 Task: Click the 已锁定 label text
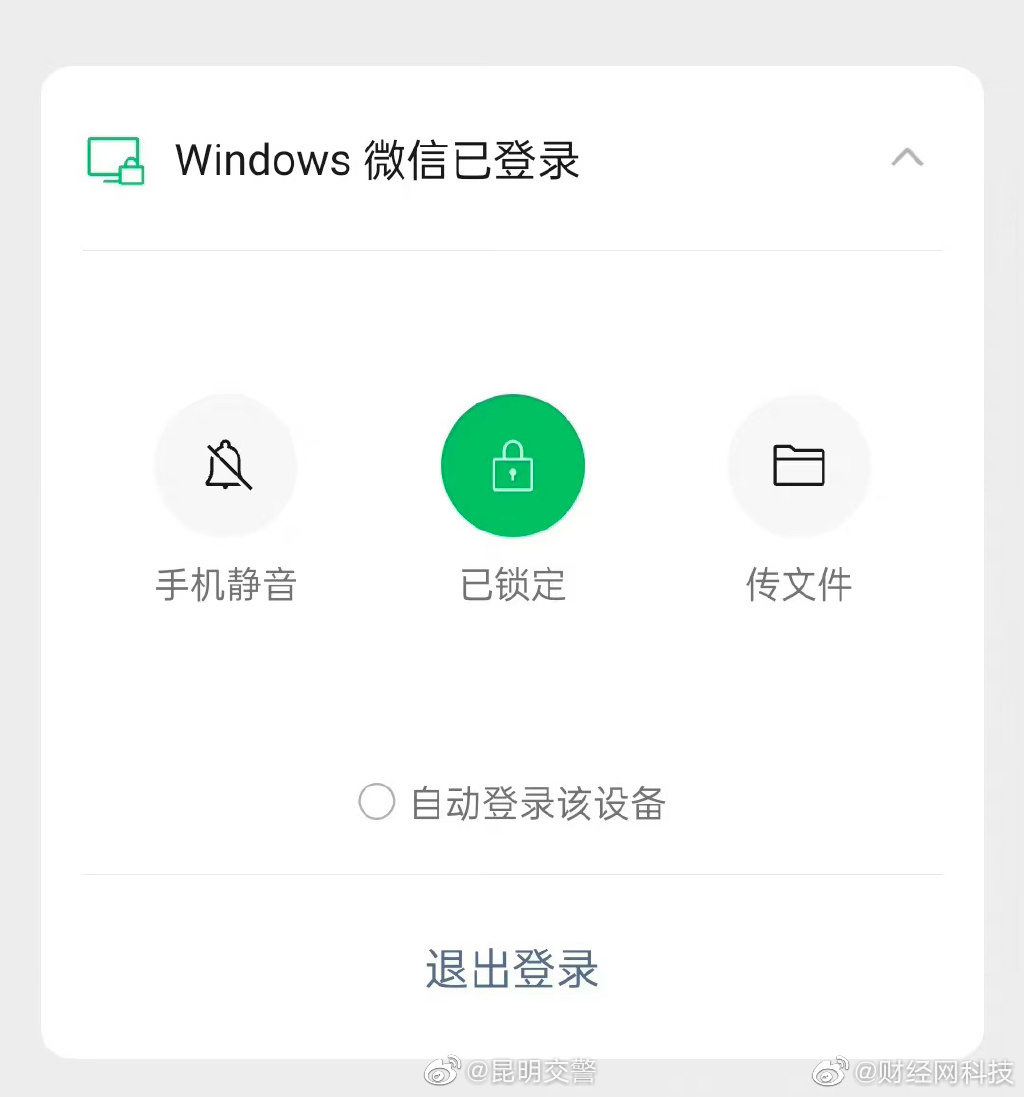click(512, 586)
